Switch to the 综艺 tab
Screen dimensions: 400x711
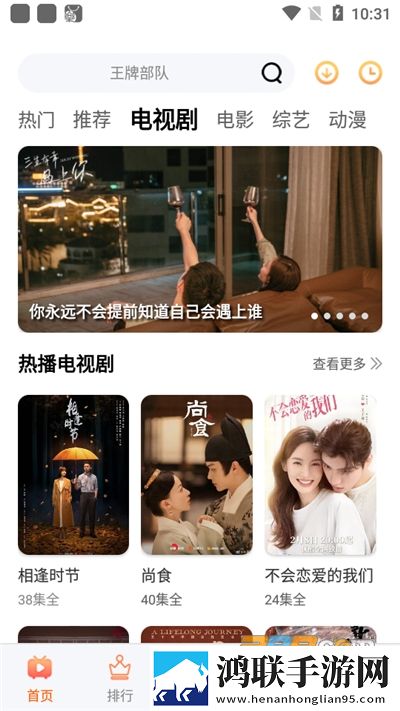[x=291, y=120]
